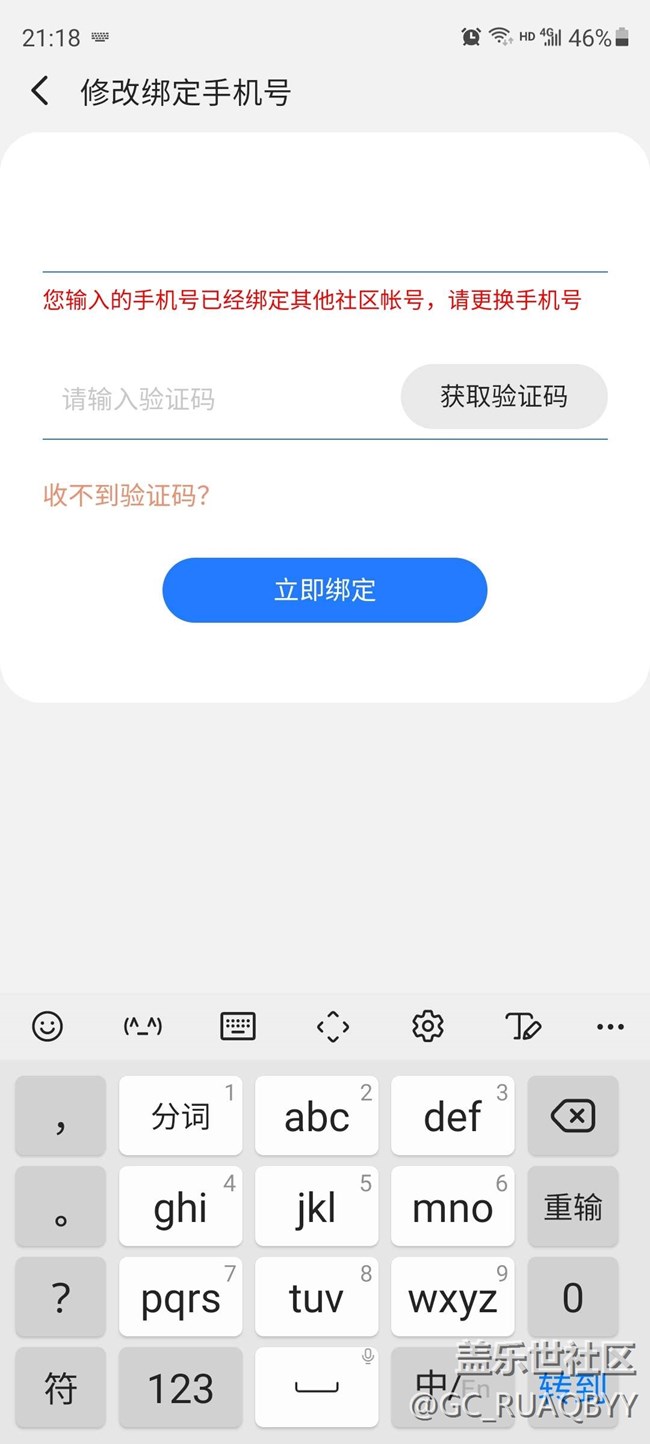The image size is (650, 1444).
Task: Open the keyboard emoji panel
Action: tap(47, 1026)
